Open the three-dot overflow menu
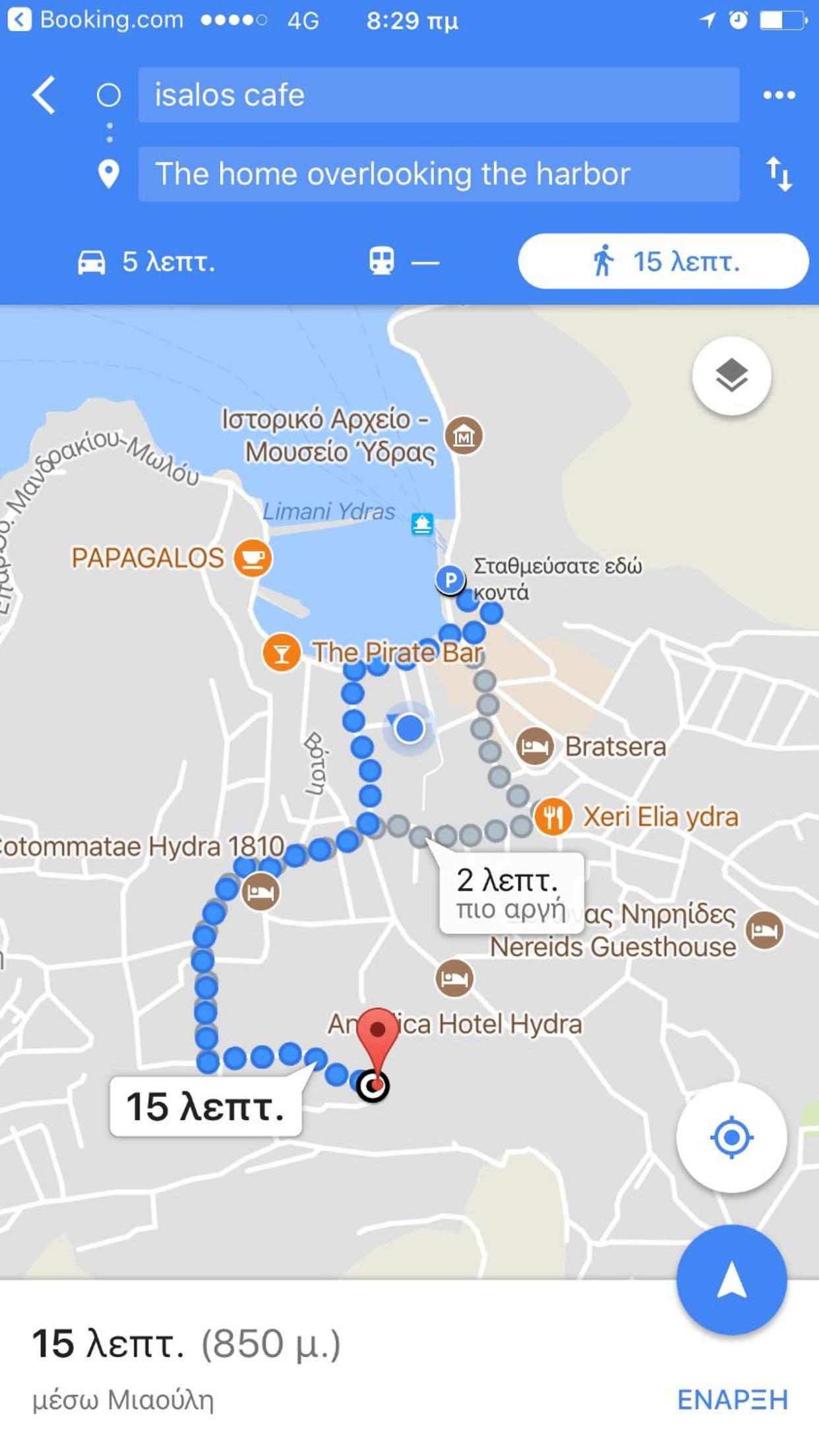819x1456 pixels. click(778, 96)
